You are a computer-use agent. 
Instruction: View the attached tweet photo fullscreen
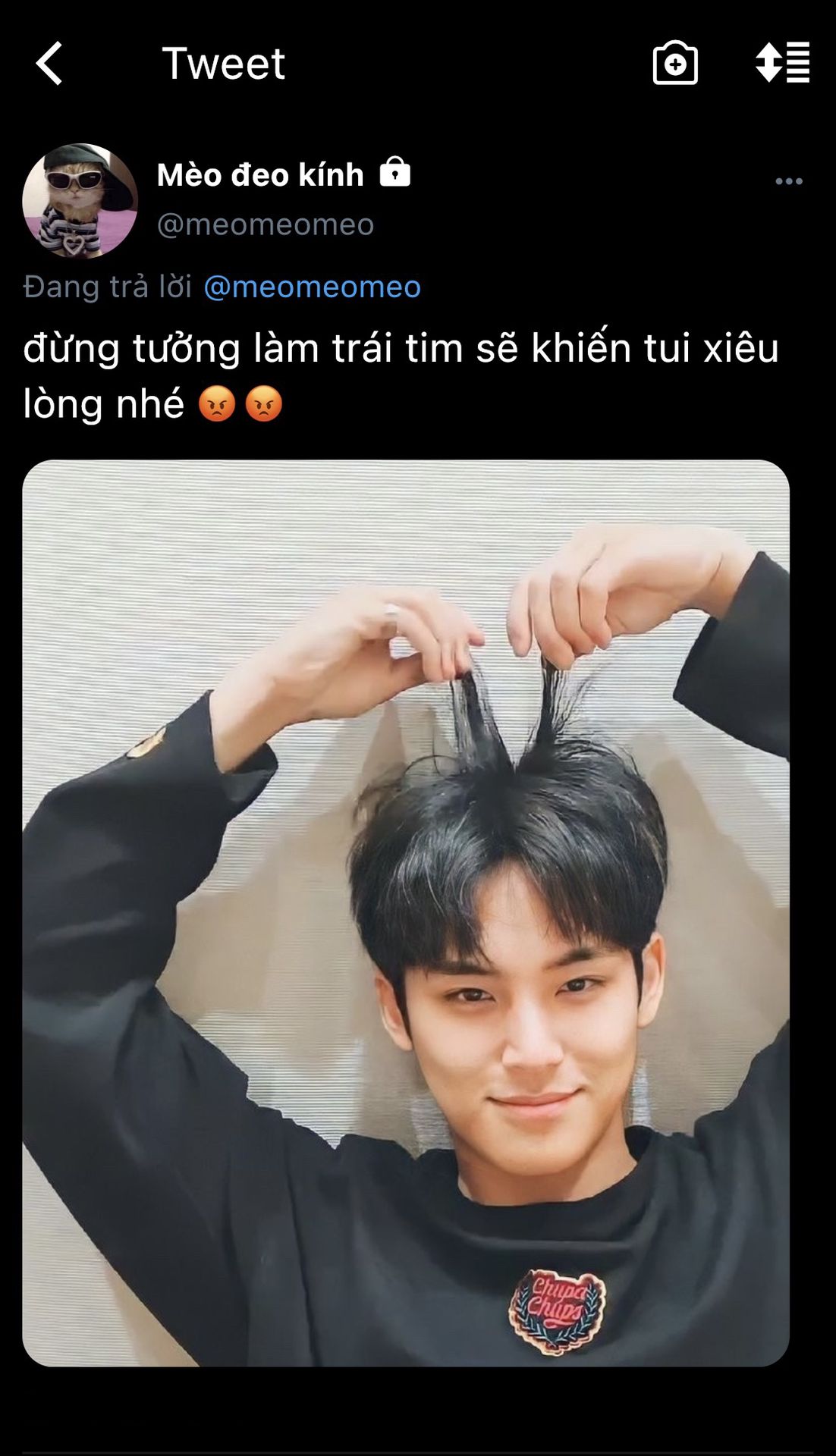pos(406,913)
